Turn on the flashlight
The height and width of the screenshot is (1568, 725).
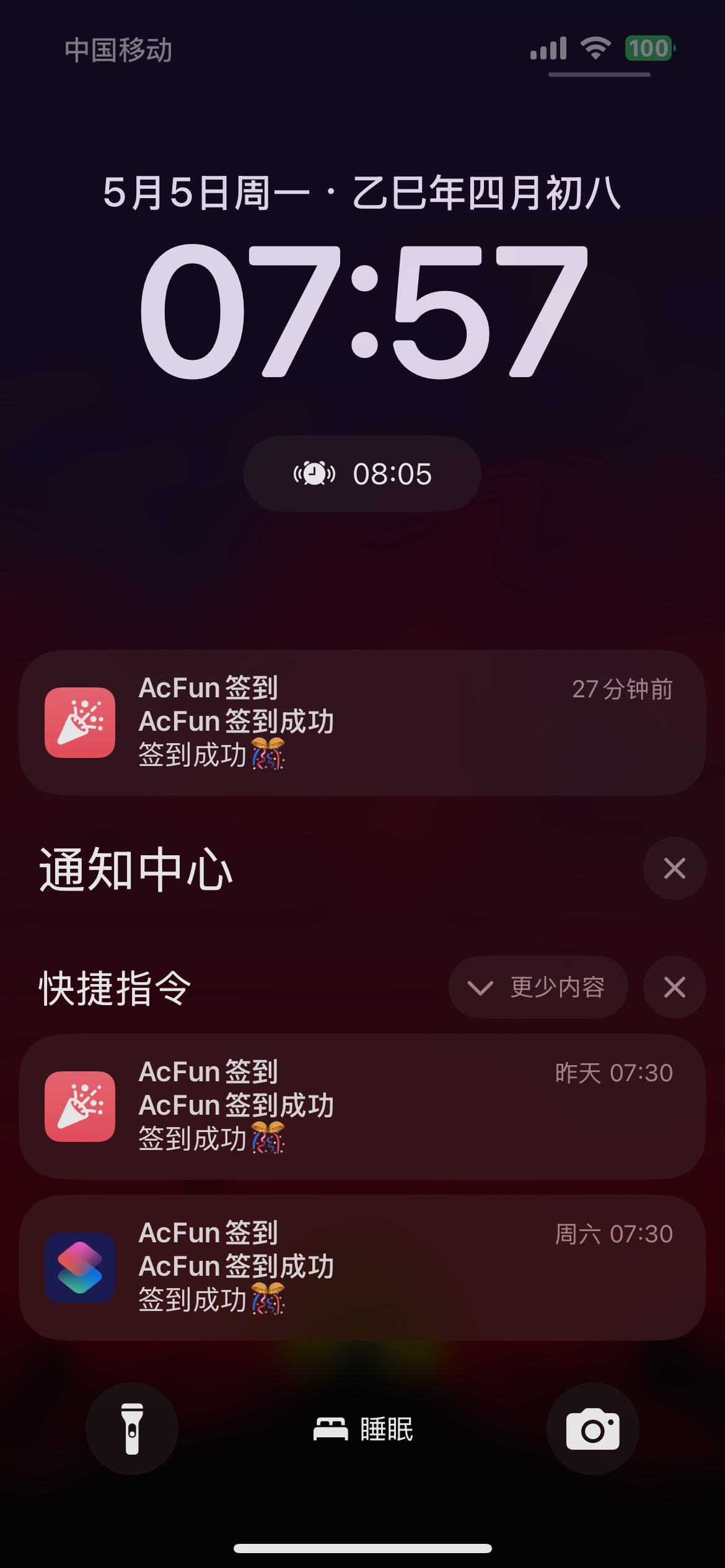132,1429
